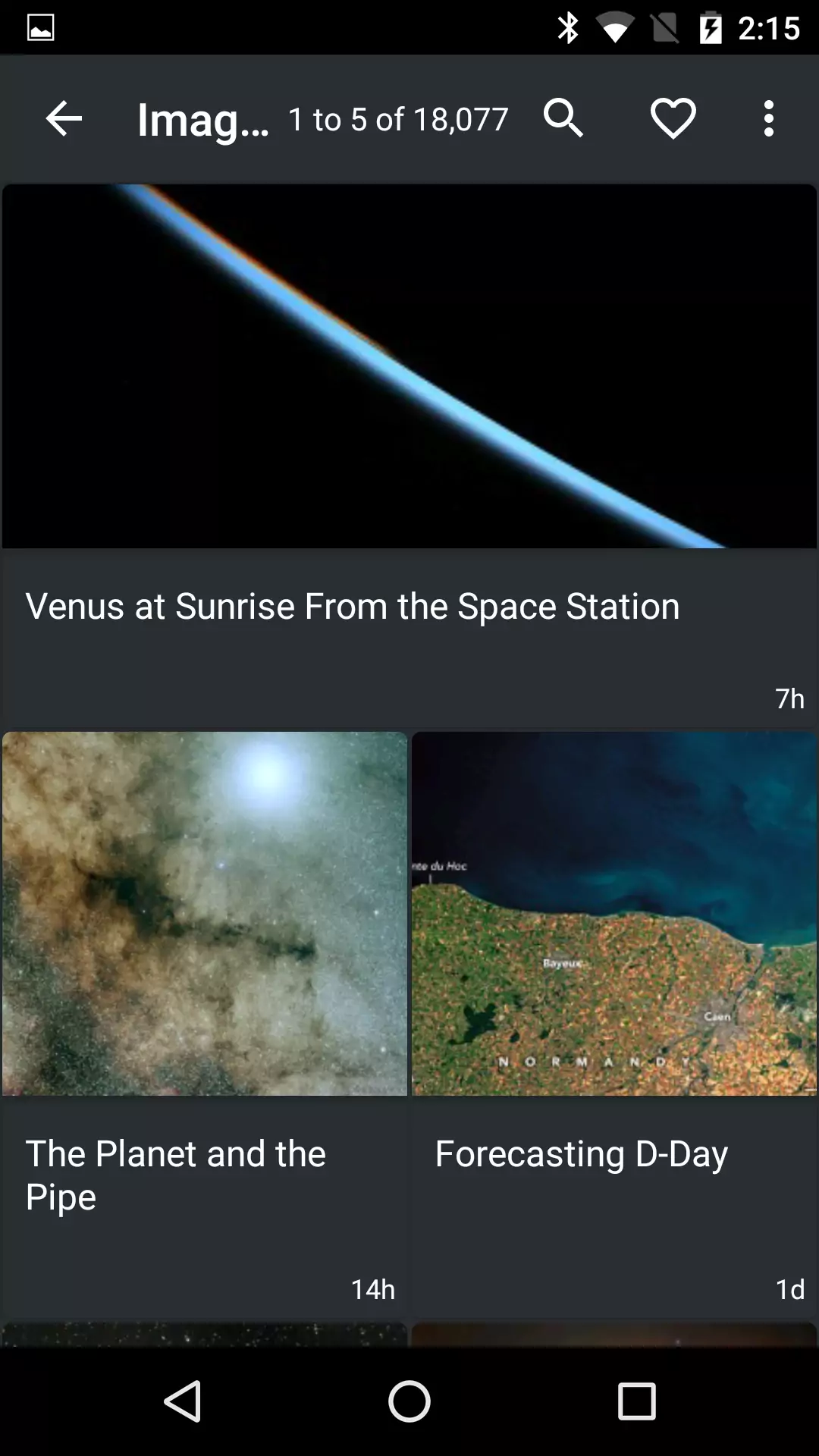View the Forecasting D-Day image

tap(614, 914)
